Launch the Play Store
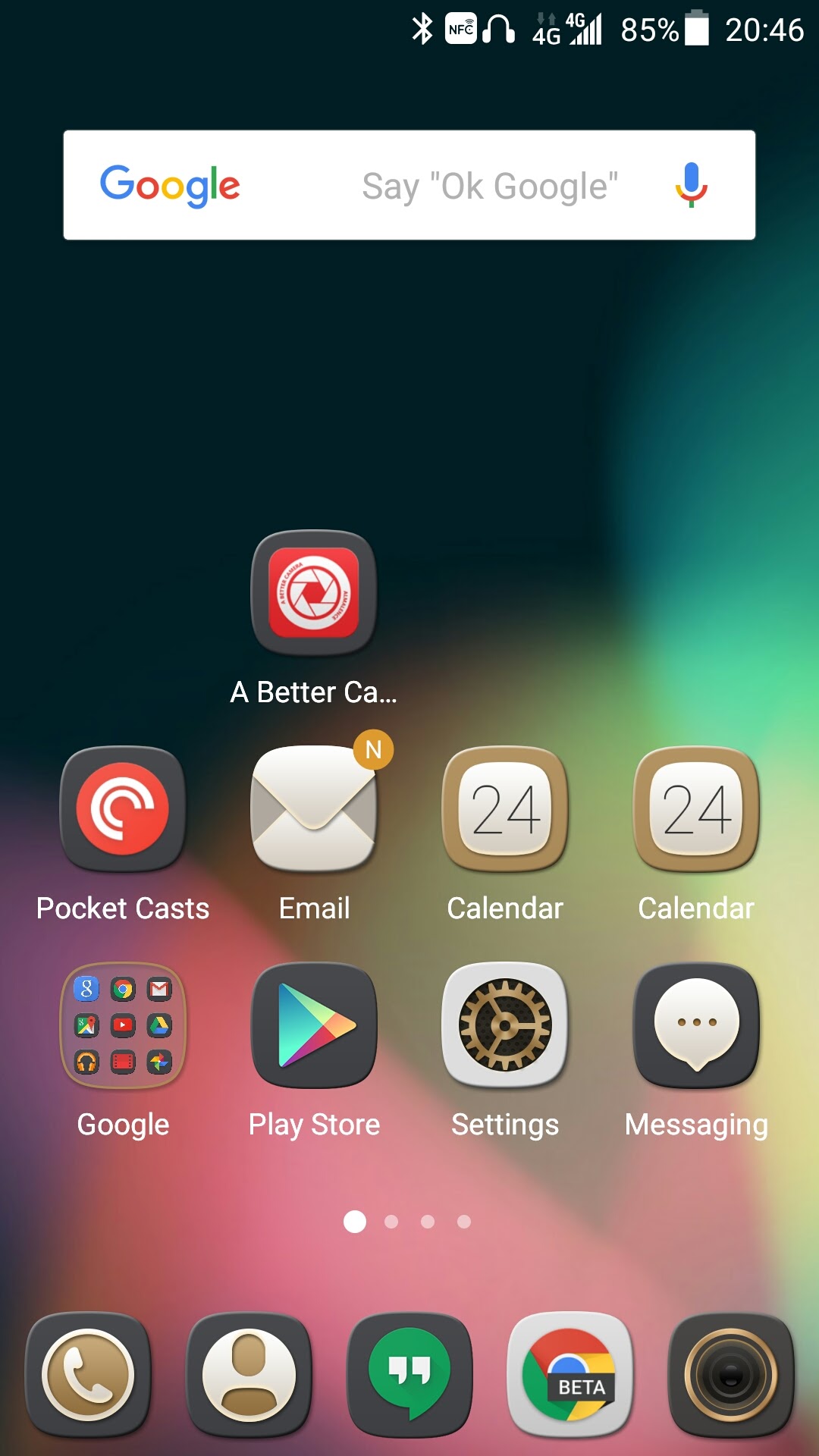The height and width of the screenshot is (1456, 819). (314, 1025)
